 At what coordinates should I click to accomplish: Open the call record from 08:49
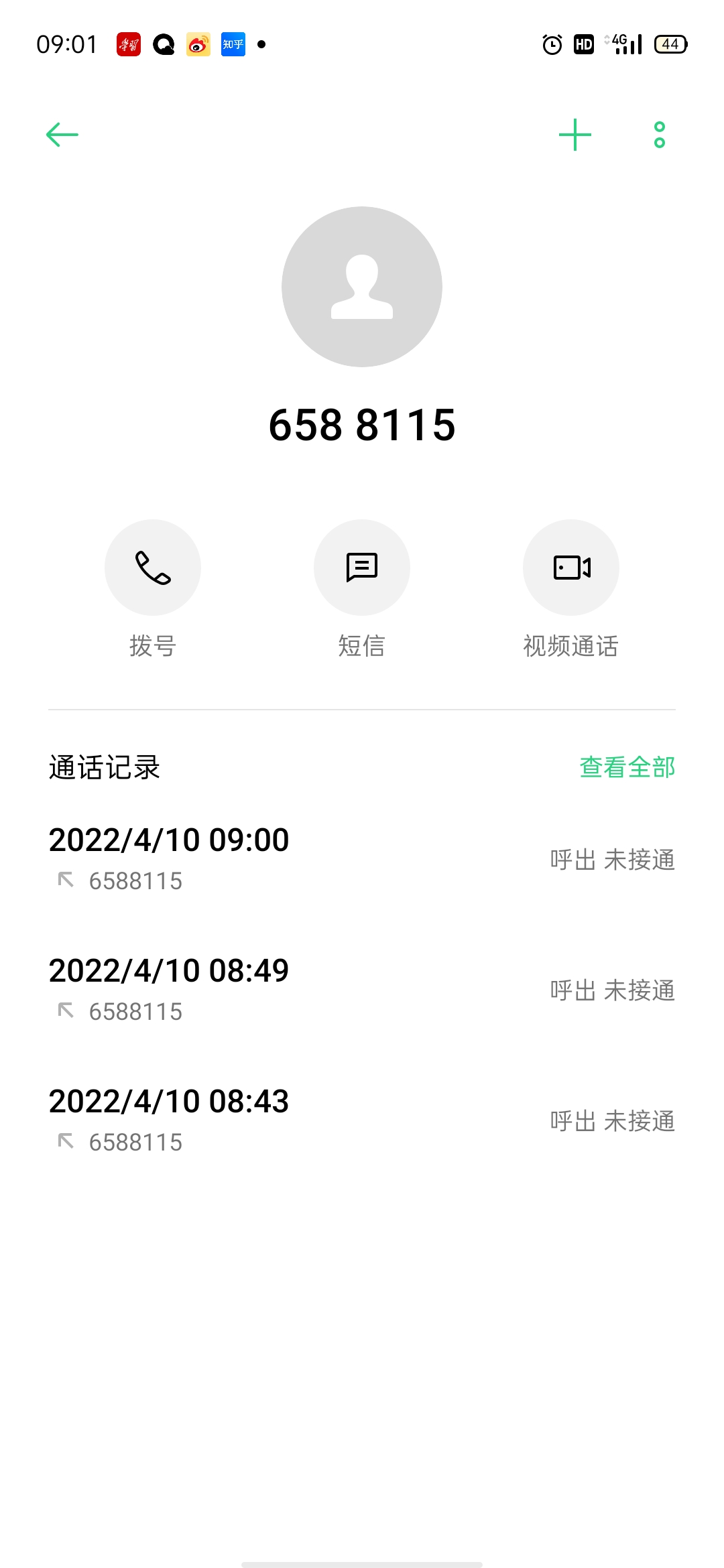point(362,990)
